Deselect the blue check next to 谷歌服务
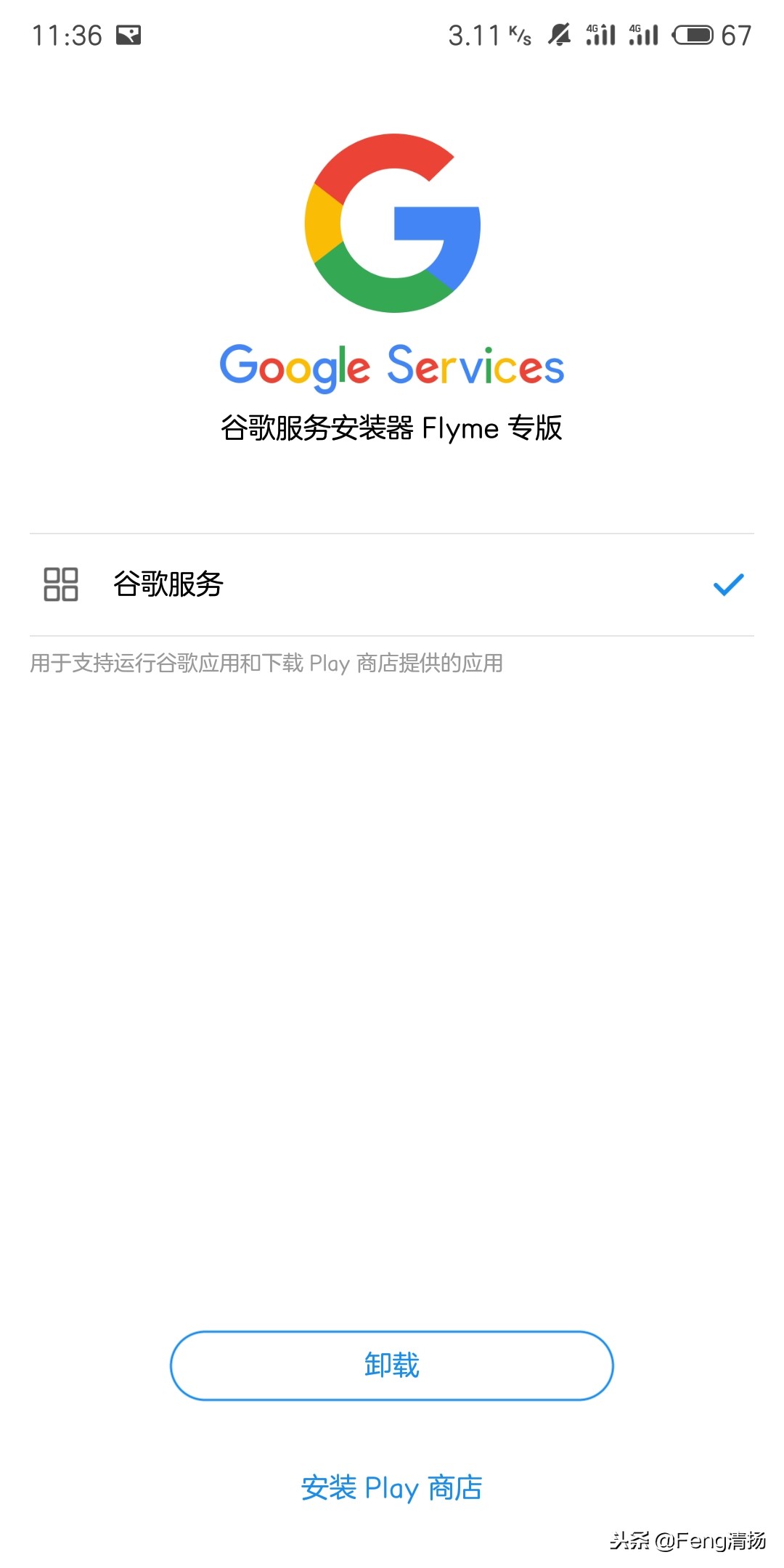The image size is (784, 1568). [729, 584]
